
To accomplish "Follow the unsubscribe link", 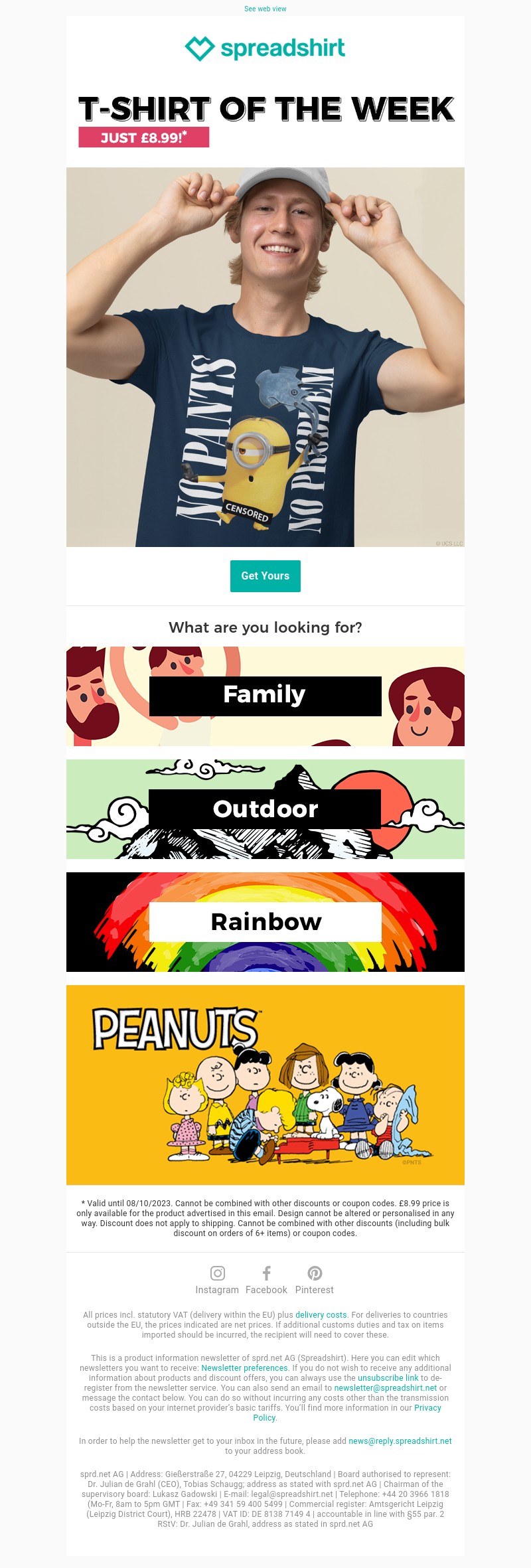I will [x=388, y=1377].
